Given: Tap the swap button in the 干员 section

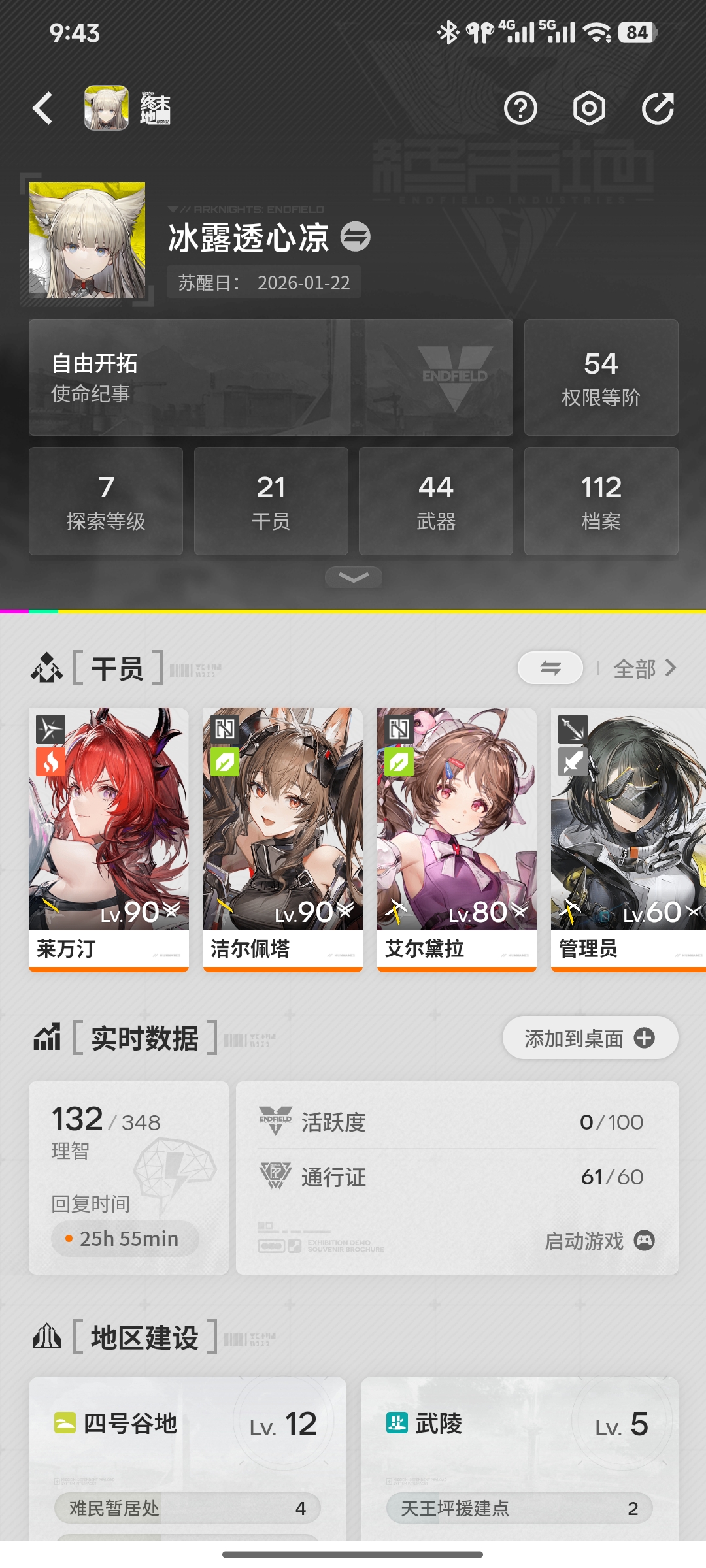Looking at the screenshot, I should tap(550, 668).
